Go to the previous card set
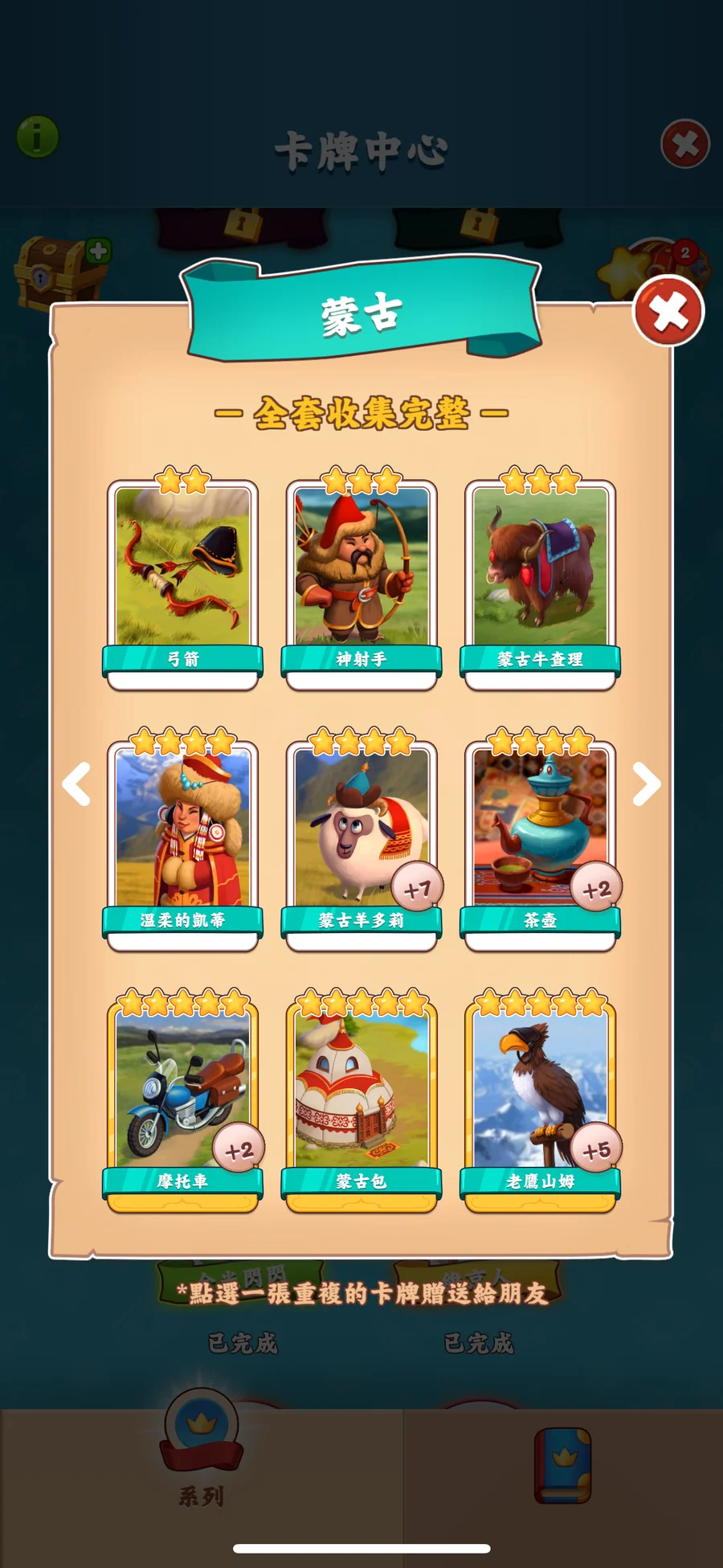This screenshot has width=723, height=1568. pos(77,784)
